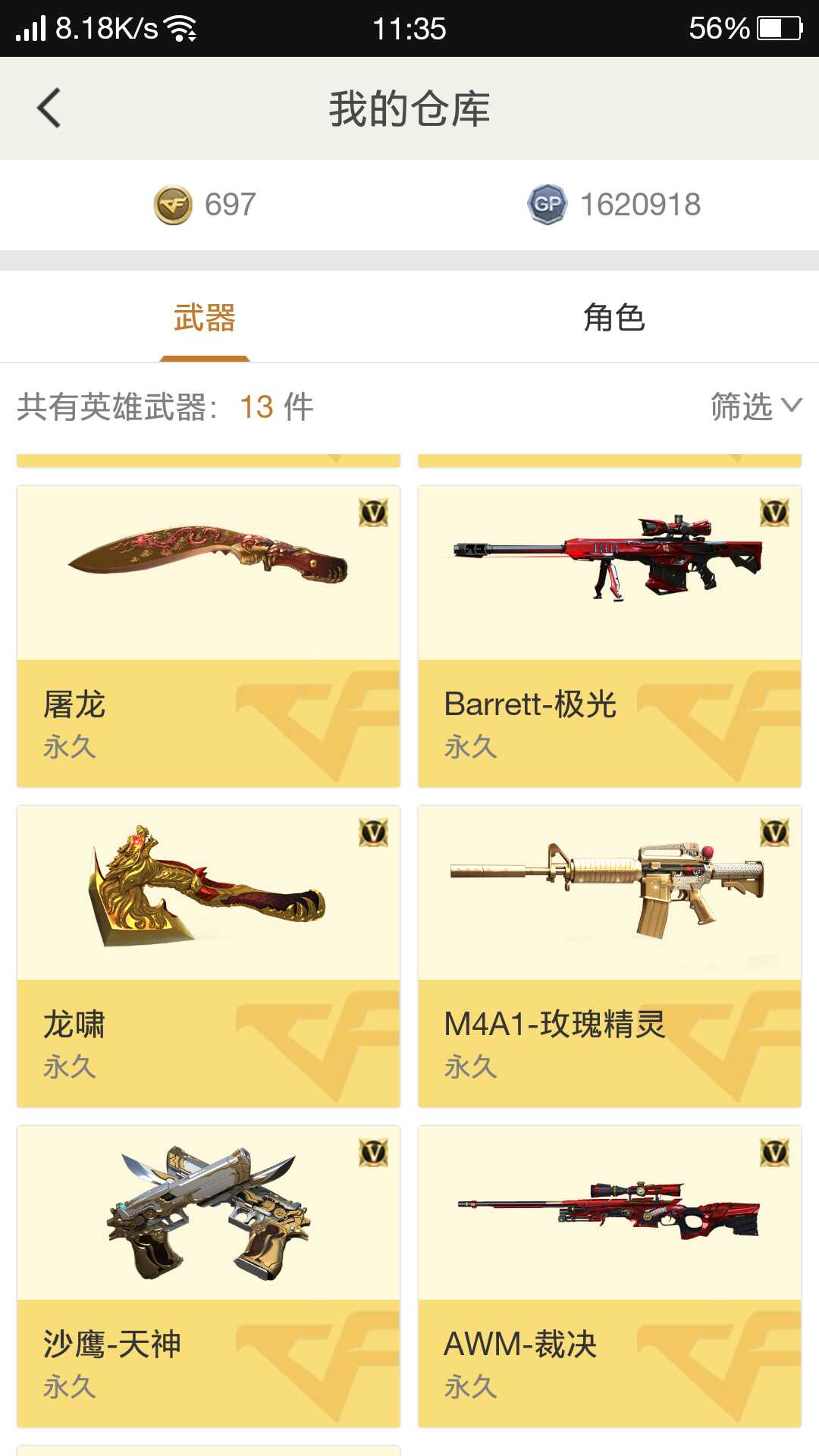The image size is (819, 1456).
Task: Switch to the 角色 tab
Action: pyautogui.click(x=614, y=317)
